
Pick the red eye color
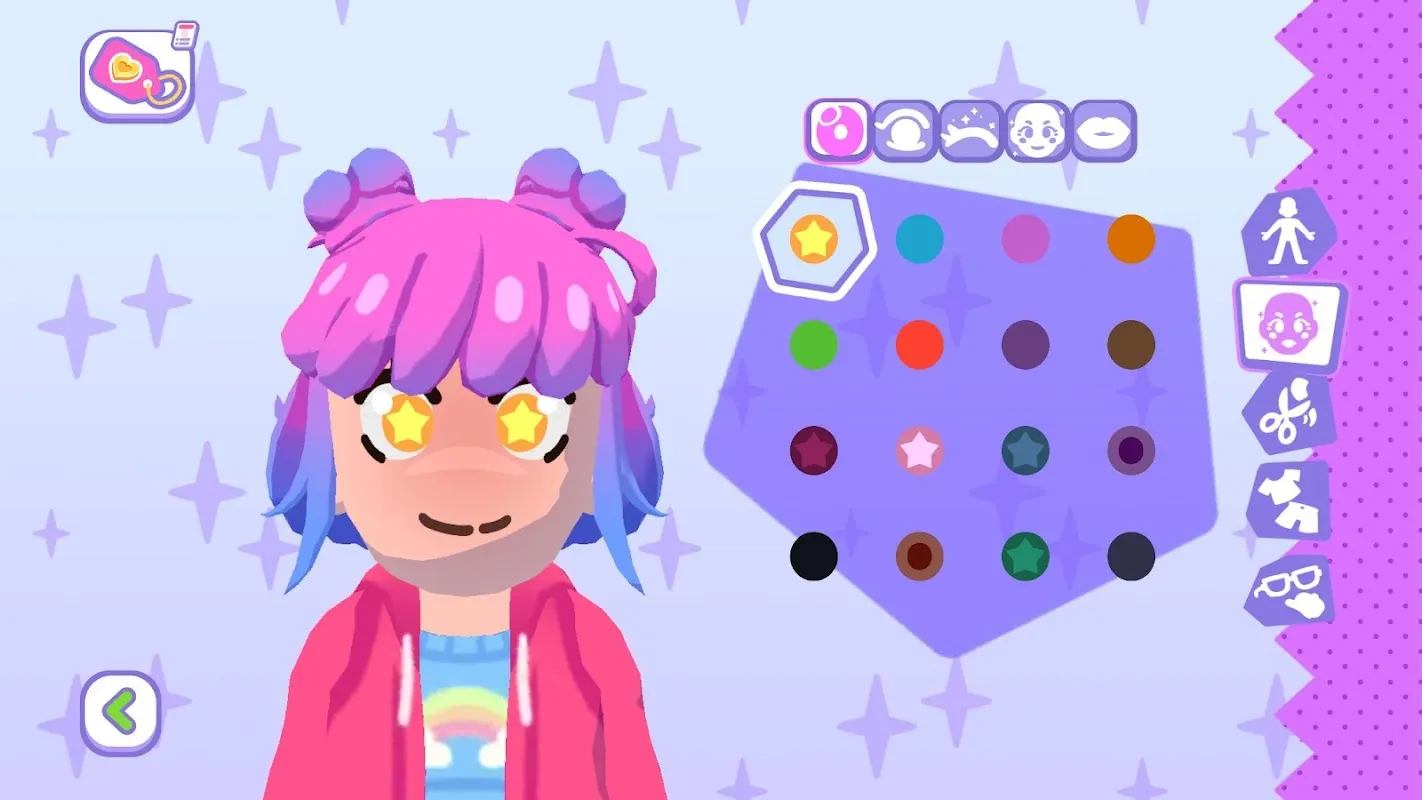(x=919, y=345)
